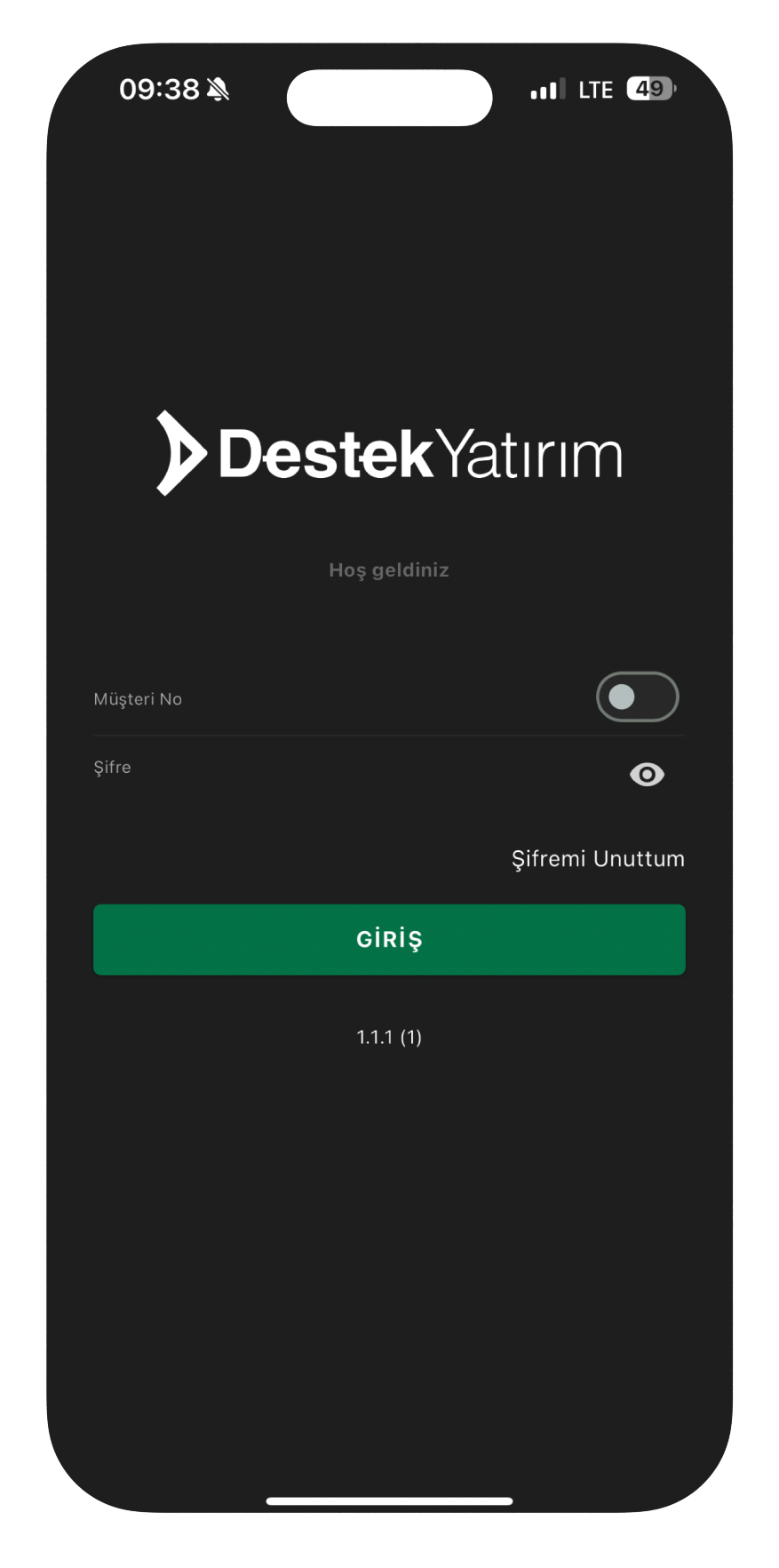This screenshot has width=779, height=1568.
Task: Tap the Hoş geldiniz welcome text
Action: 389,569
